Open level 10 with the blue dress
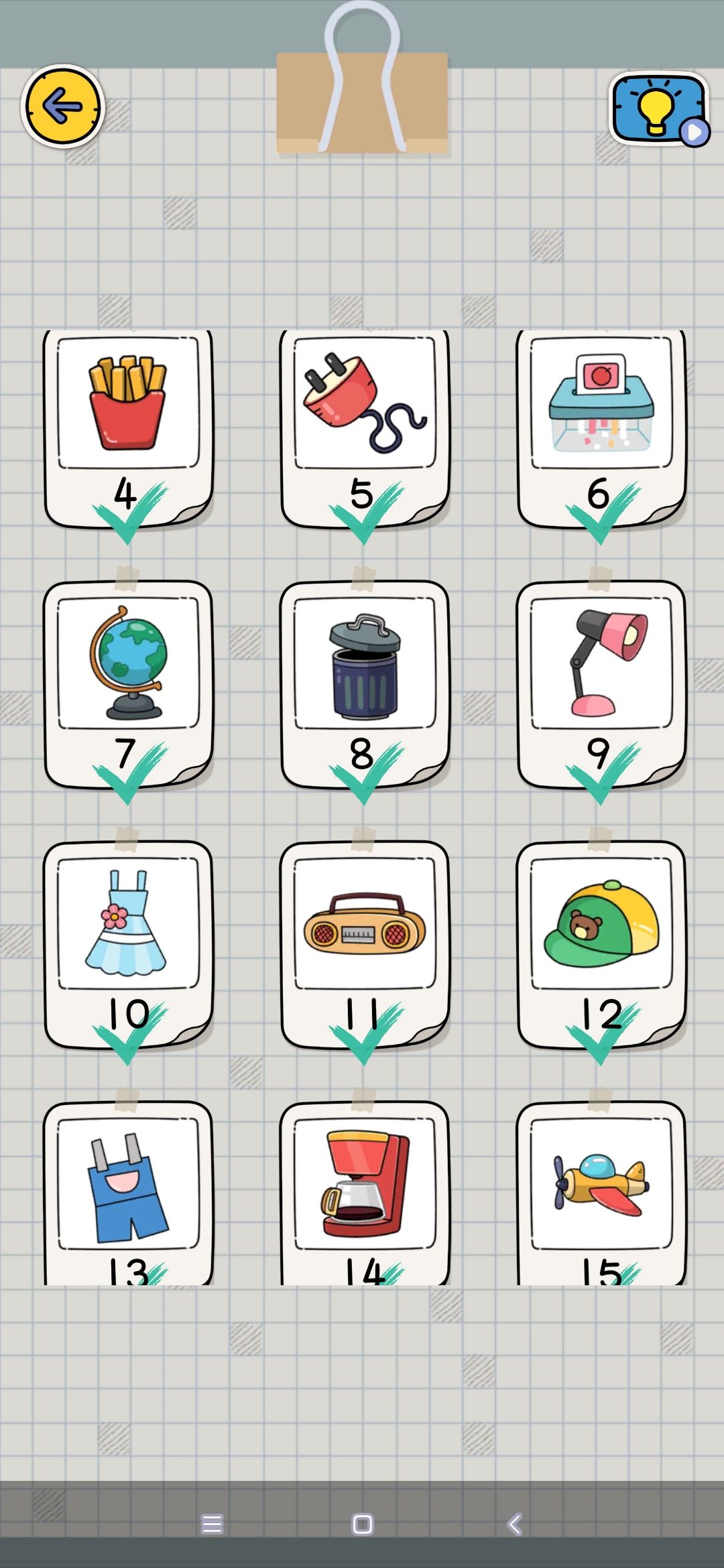724x1568 pixels. pos(128,943)
